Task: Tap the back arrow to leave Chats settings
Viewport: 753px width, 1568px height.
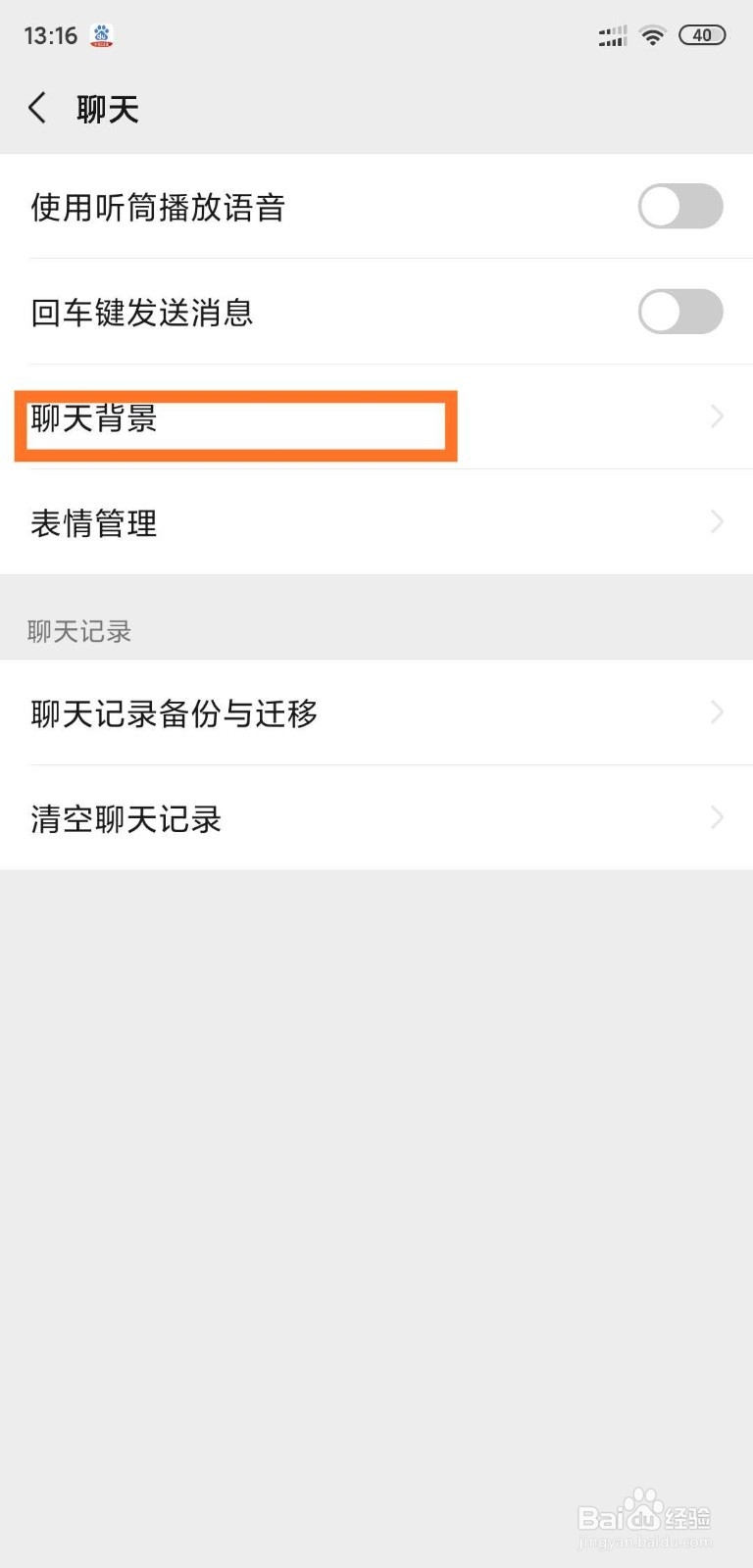Action: tap(37, 108)
